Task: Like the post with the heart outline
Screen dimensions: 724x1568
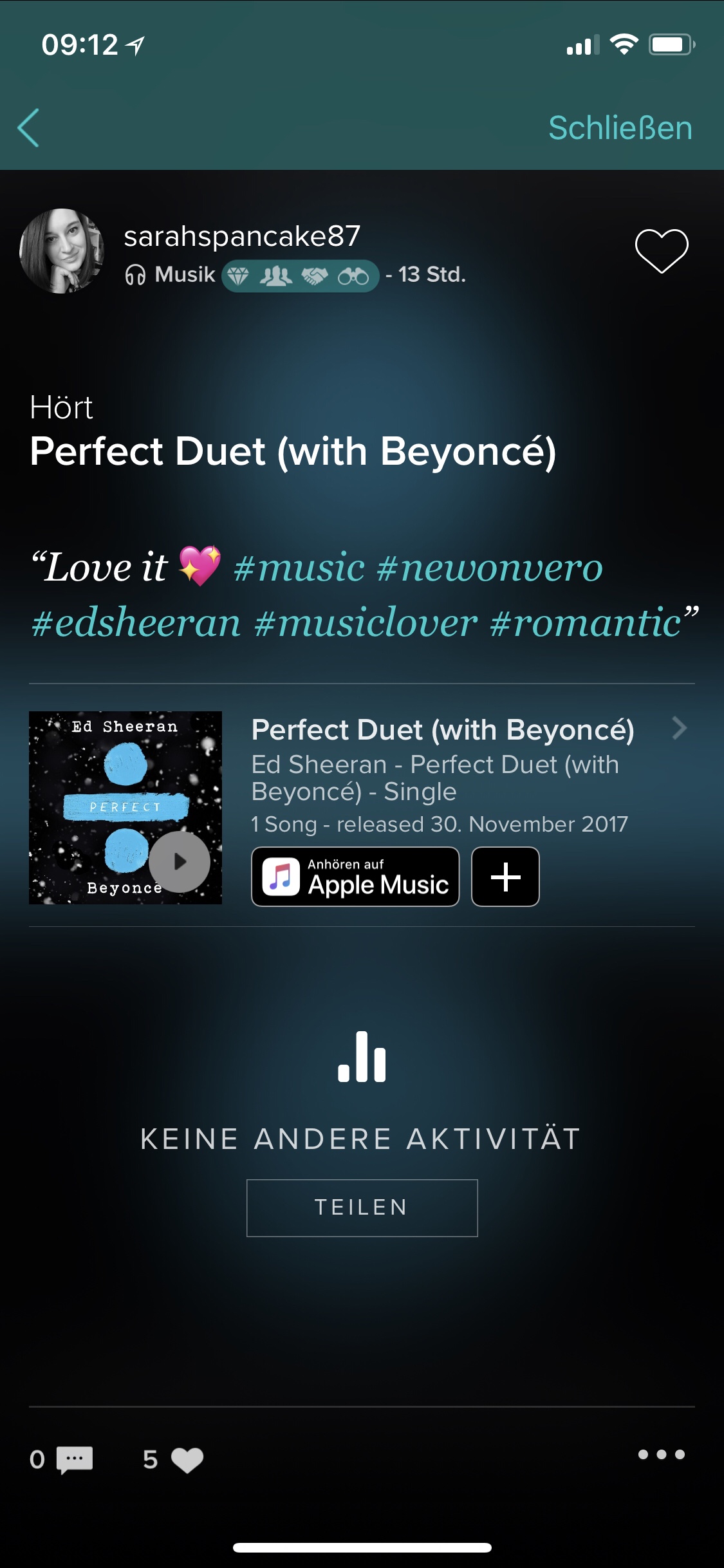Action: tap(661, 250)
